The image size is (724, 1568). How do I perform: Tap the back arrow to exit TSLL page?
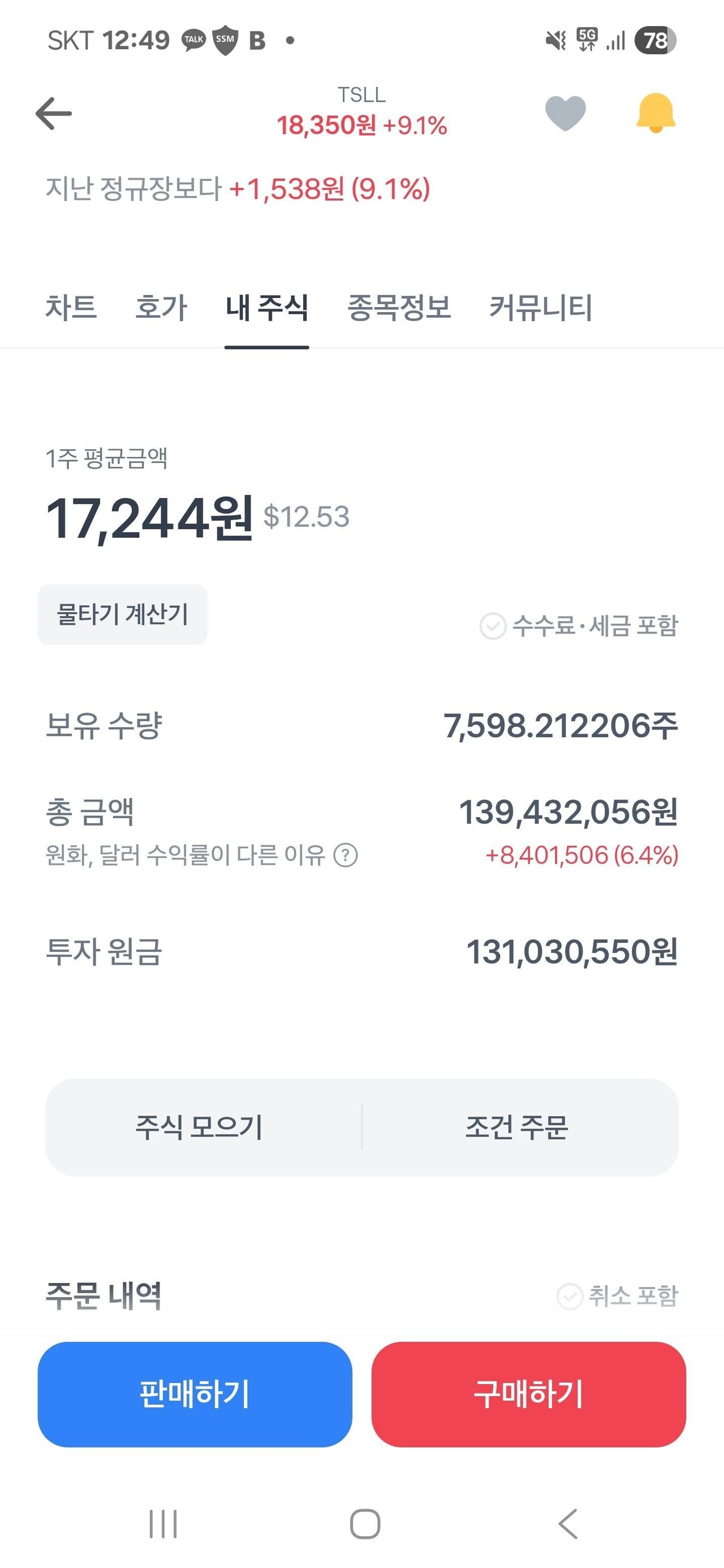coord(55,113)
